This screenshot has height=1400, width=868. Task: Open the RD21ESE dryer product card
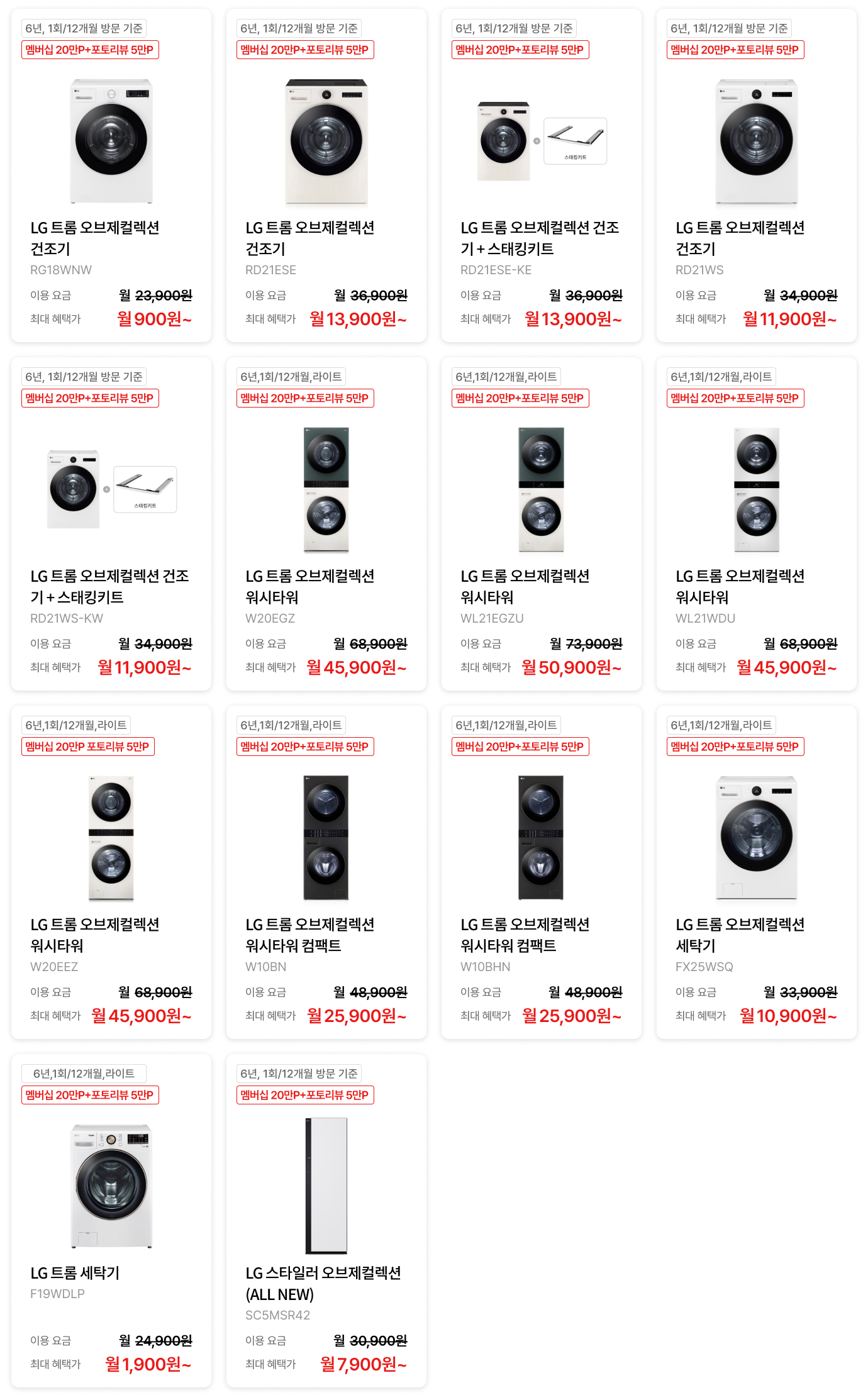coord(326,175)
